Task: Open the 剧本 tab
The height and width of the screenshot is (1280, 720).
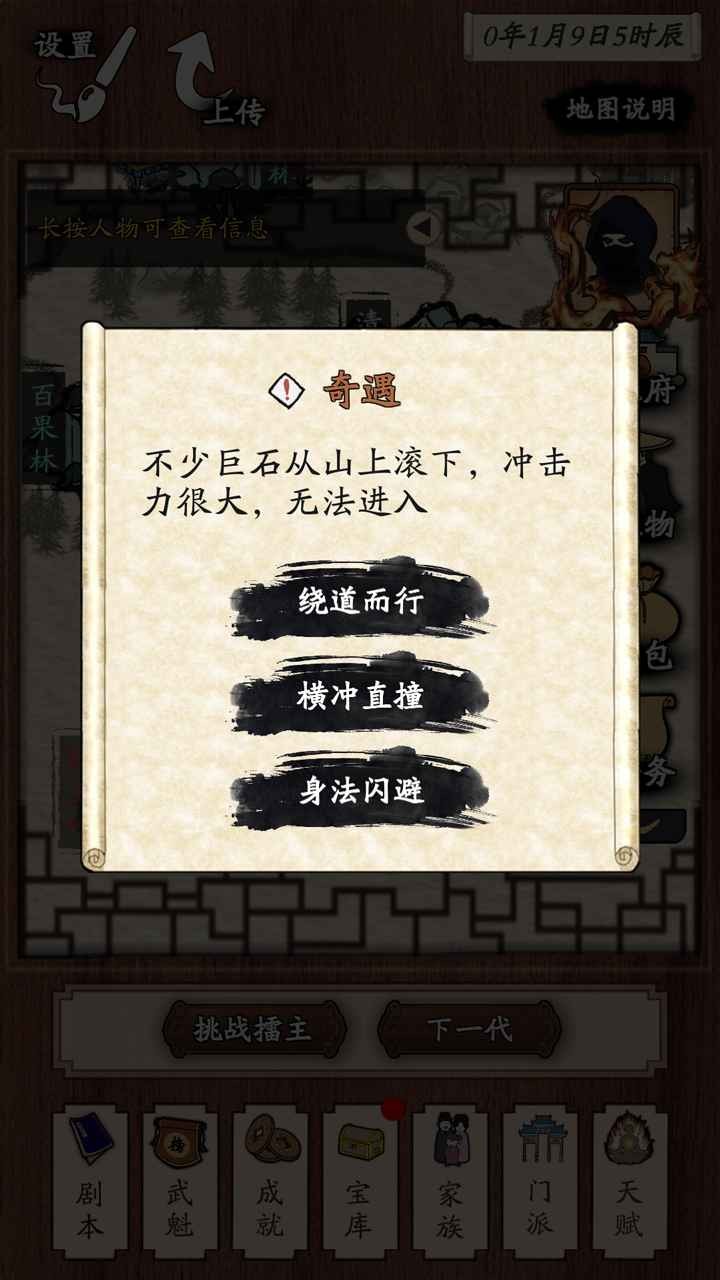Action: coord(90,1180)
